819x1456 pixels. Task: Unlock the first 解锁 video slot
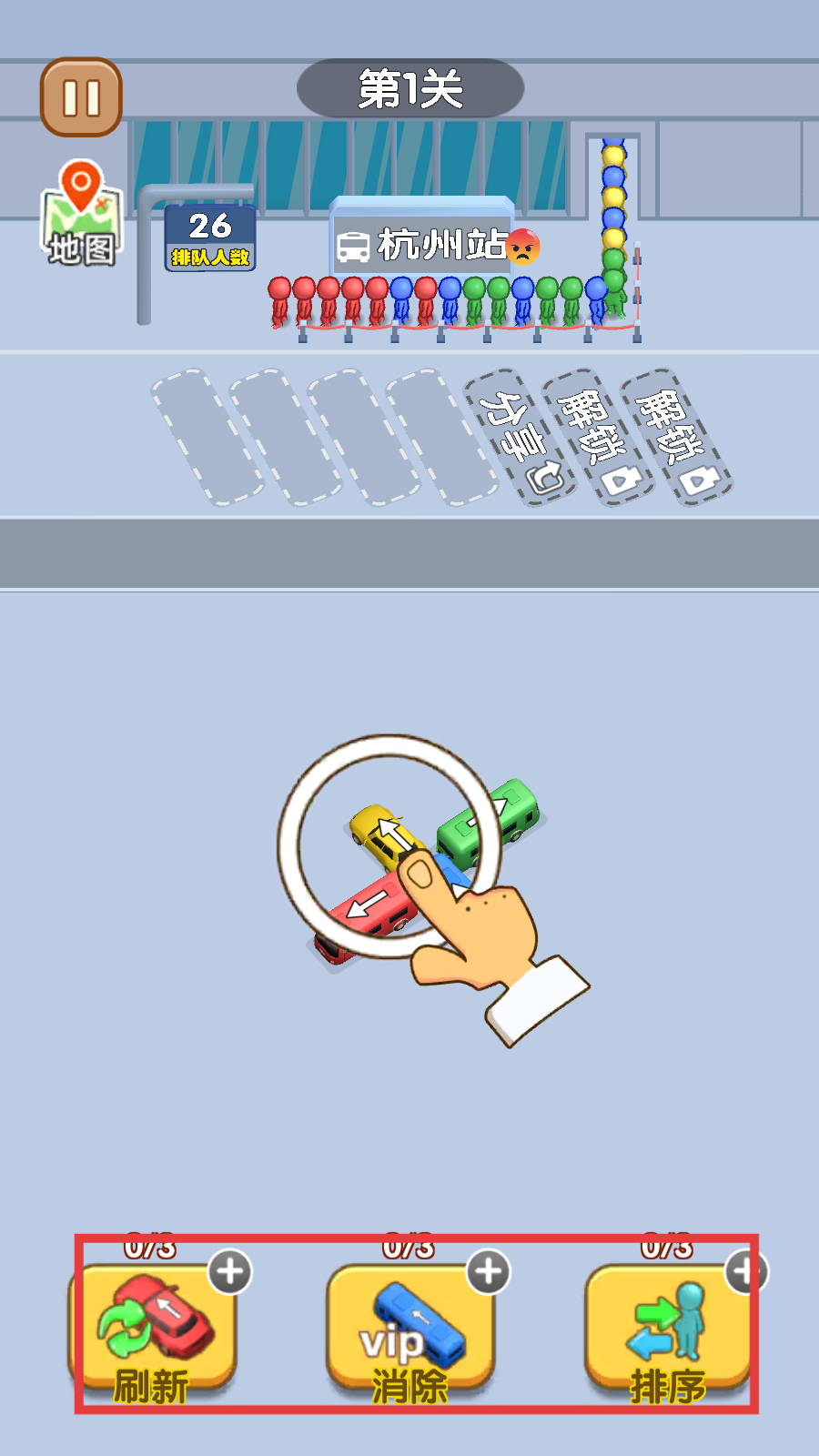coord(599,438)
